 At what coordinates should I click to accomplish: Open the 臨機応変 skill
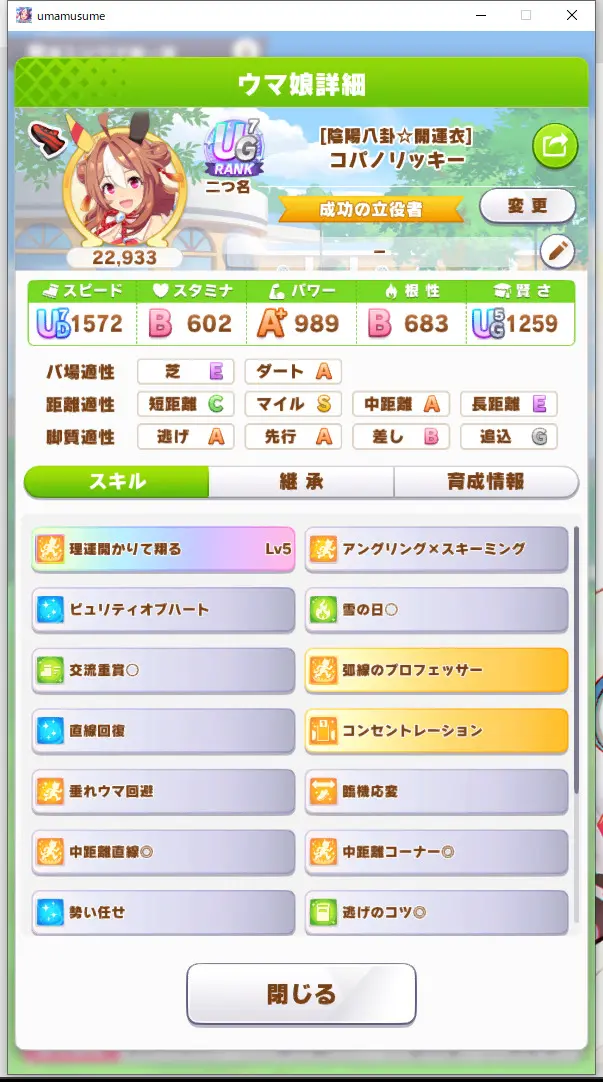click(436, 791)
